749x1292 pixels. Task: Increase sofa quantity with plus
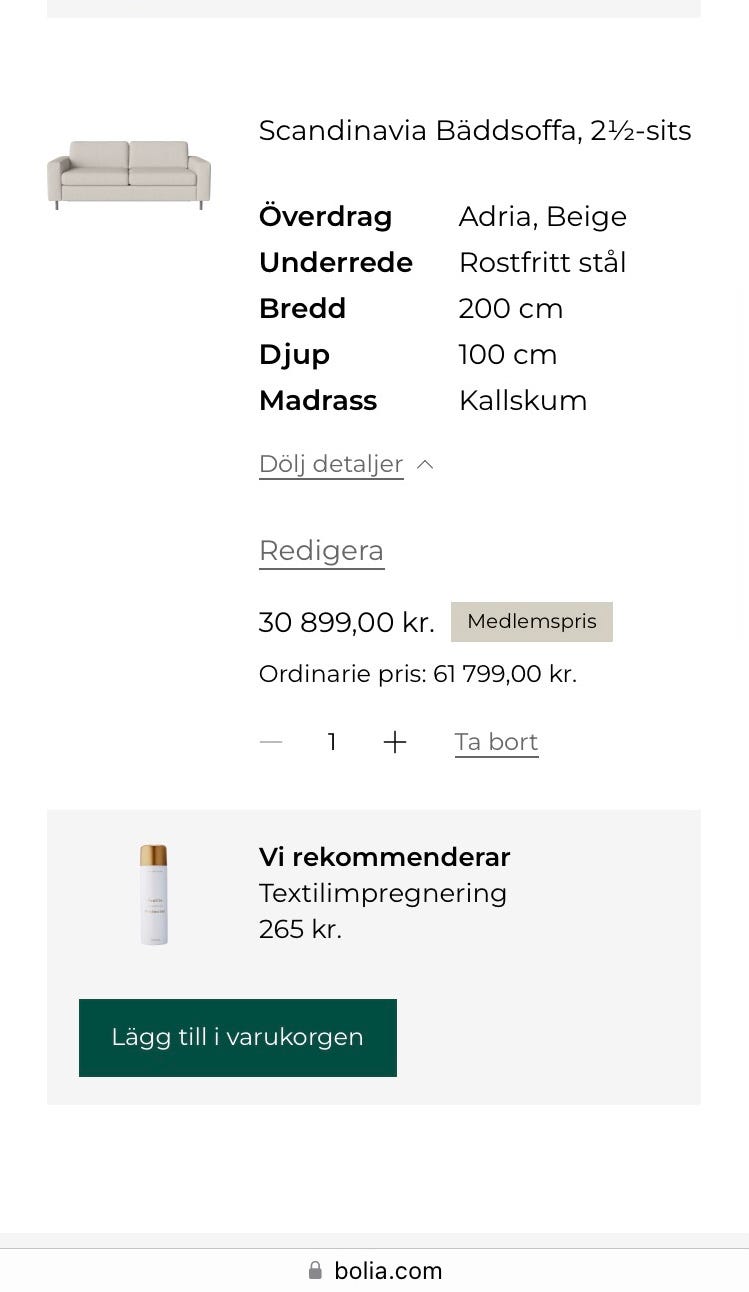coord(395,742)
